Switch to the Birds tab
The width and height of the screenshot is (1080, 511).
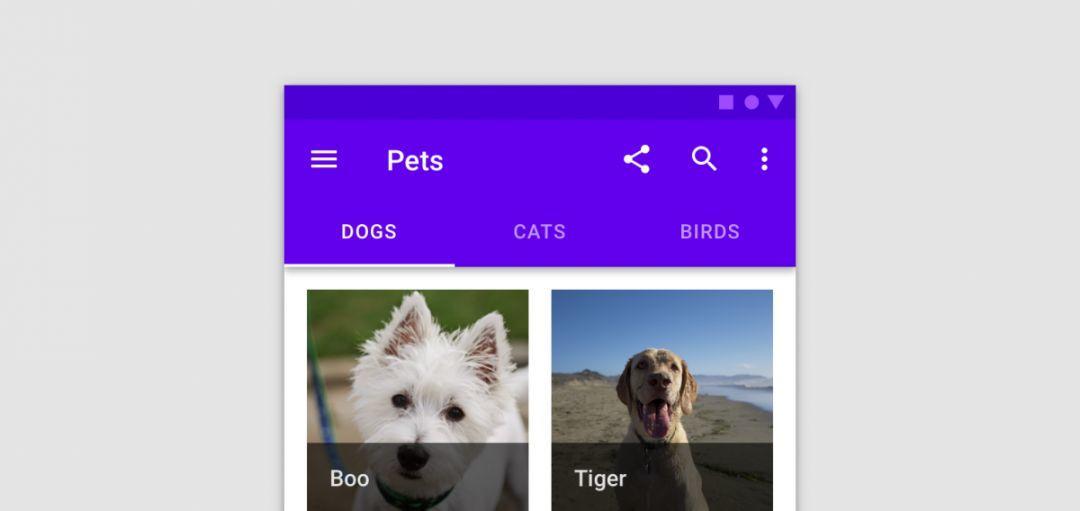710,232
